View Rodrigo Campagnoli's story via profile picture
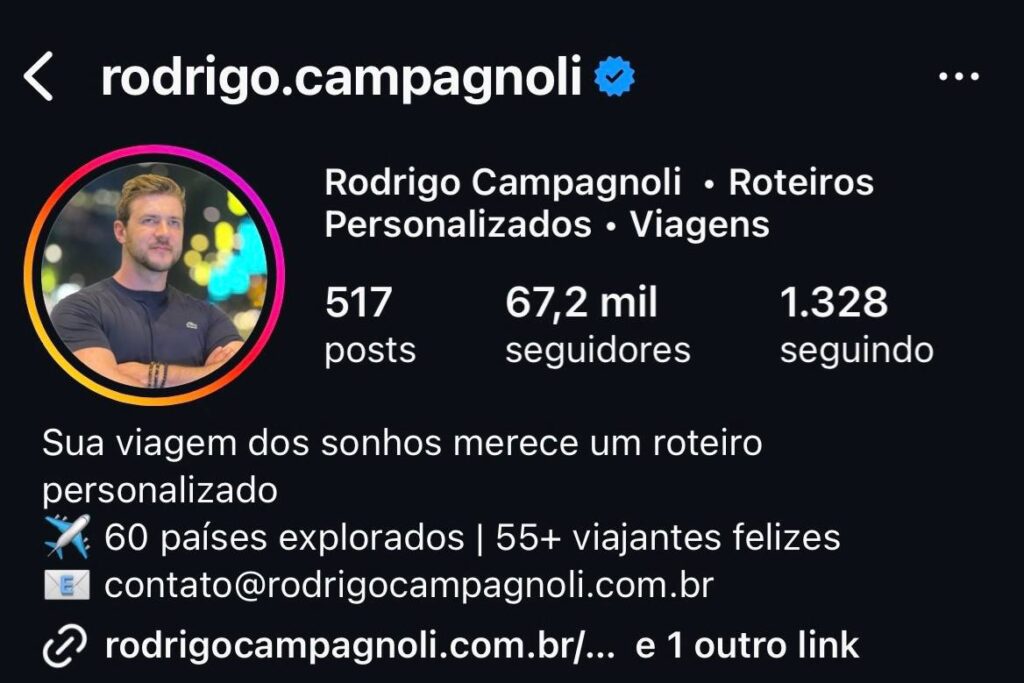This screenshot has width=1024, height=683. click(153, 275)
